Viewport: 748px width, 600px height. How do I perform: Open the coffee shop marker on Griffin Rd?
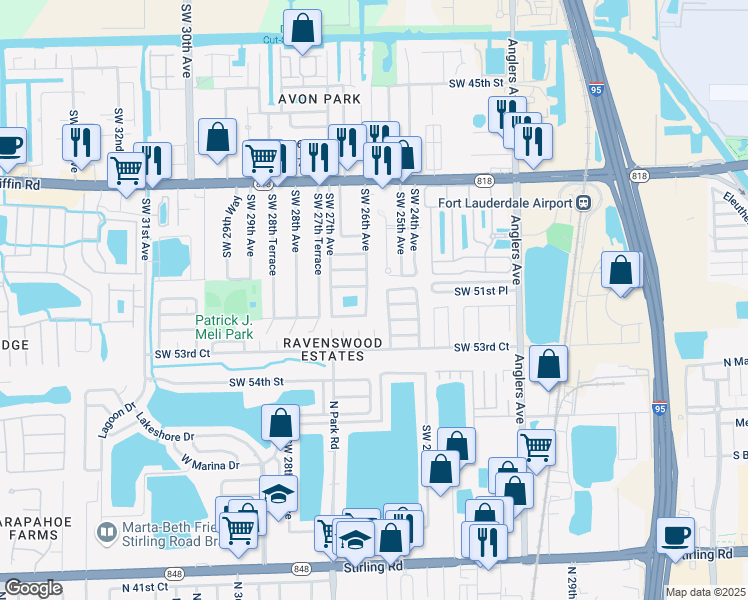[9, 145]
